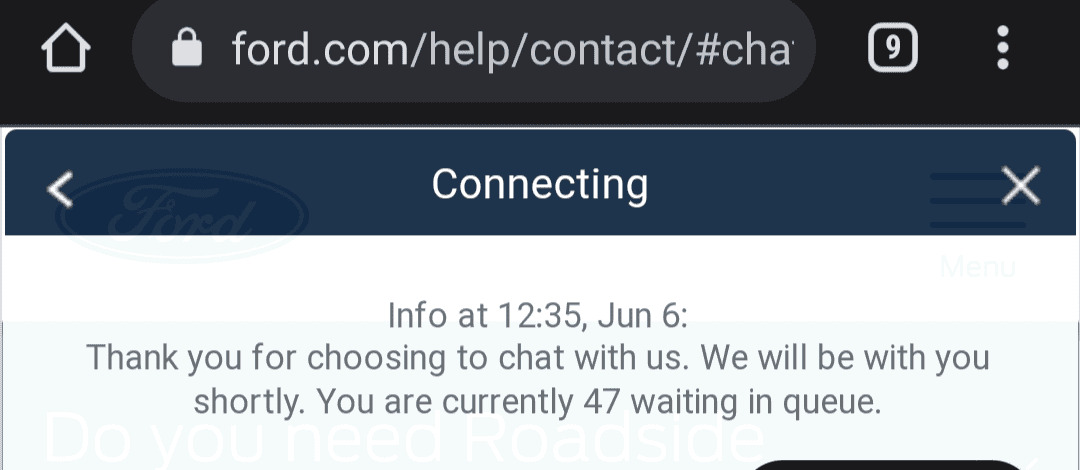Viewport: 1080px width, 470px height.
Task: Go to browser home page
Action: (x=67, y=47)
